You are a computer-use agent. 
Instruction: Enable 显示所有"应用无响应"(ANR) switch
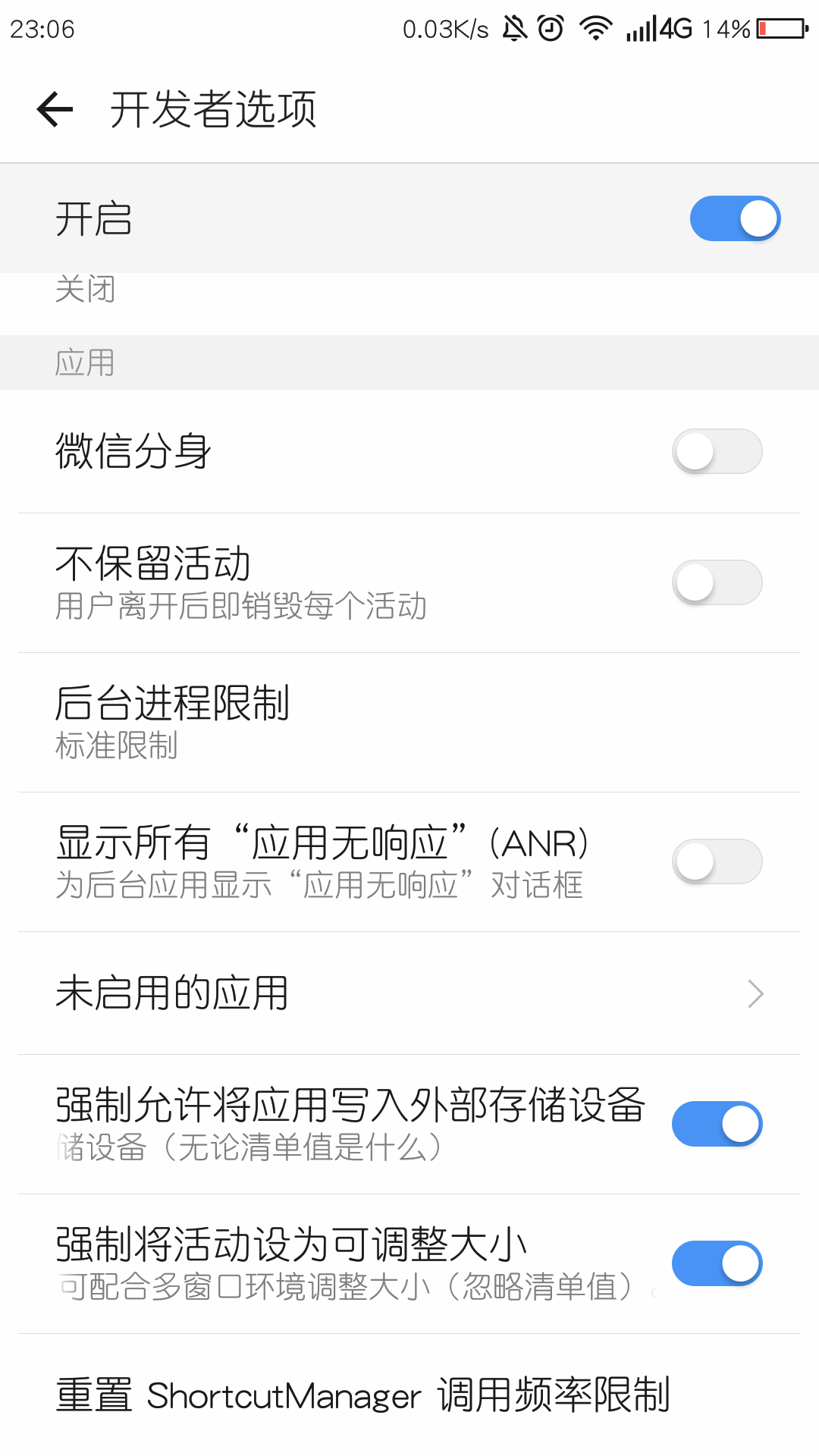point(717,861)
